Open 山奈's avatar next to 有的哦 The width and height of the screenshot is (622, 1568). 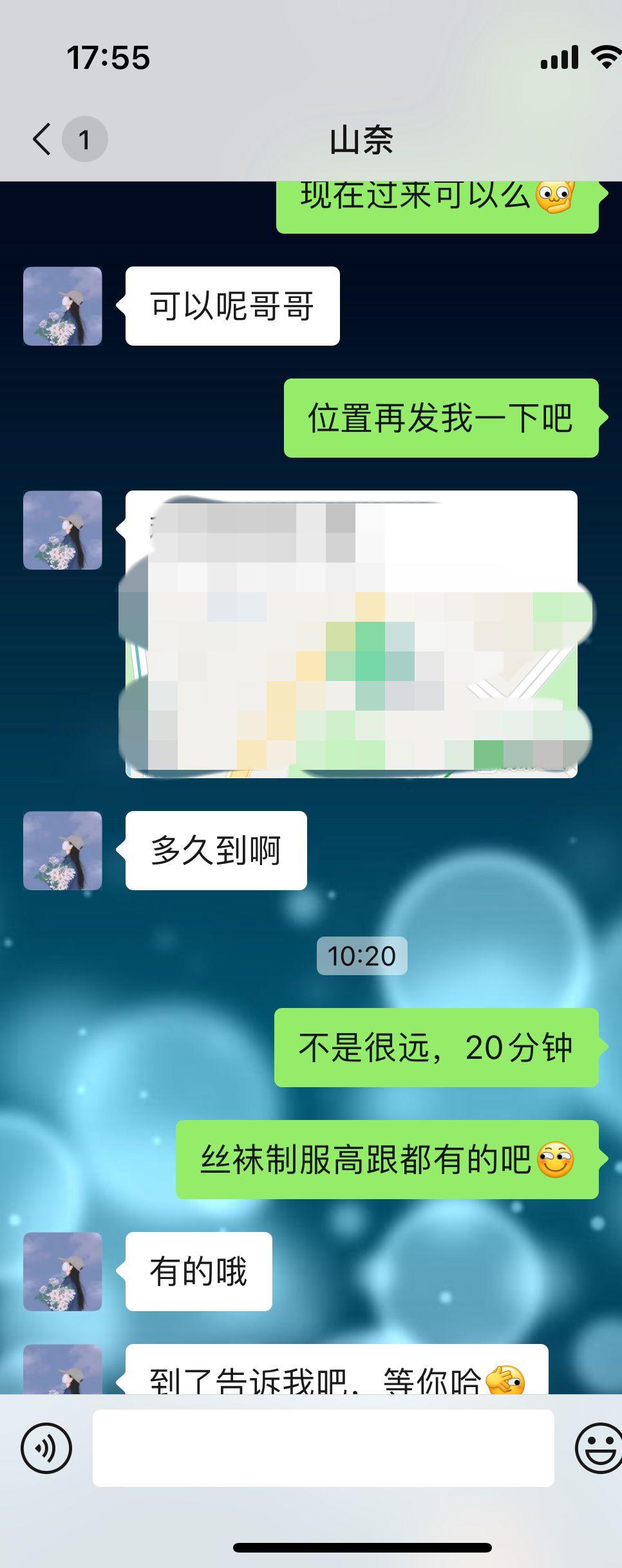[62, 1272]
